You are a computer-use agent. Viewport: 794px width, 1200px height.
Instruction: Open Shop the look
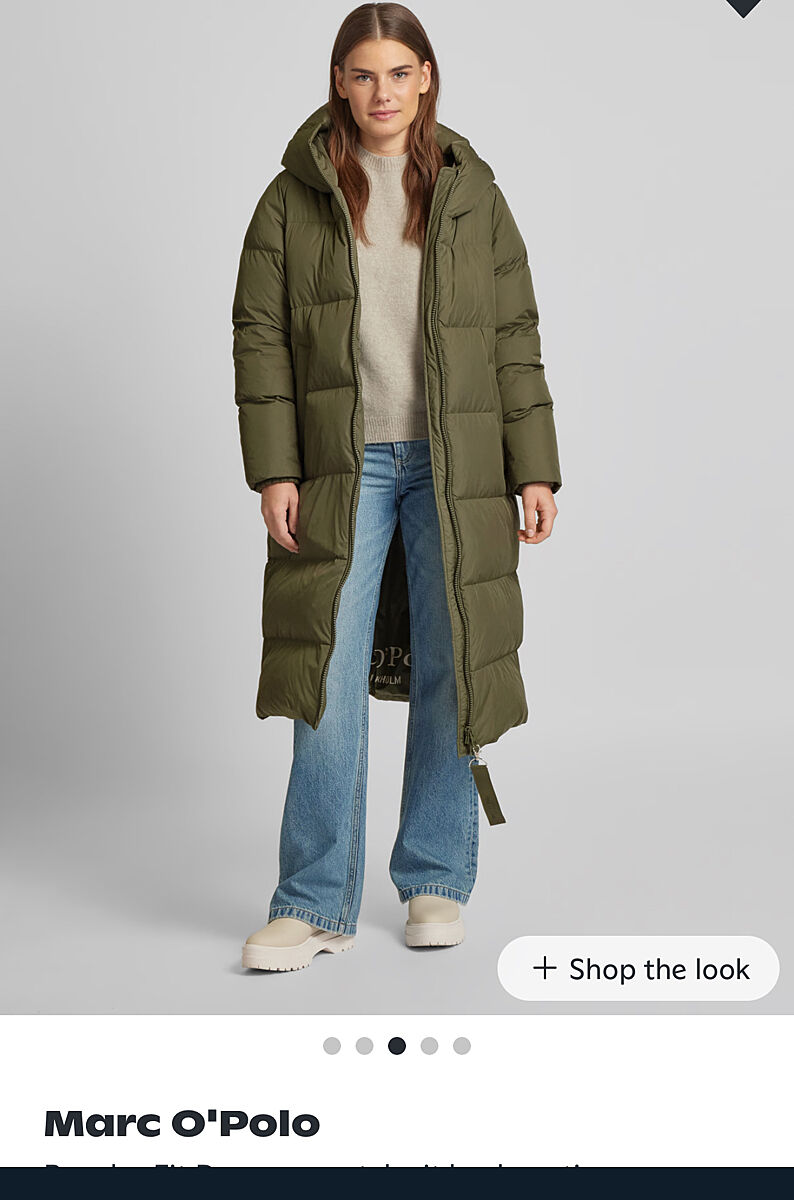coord(638,968)
